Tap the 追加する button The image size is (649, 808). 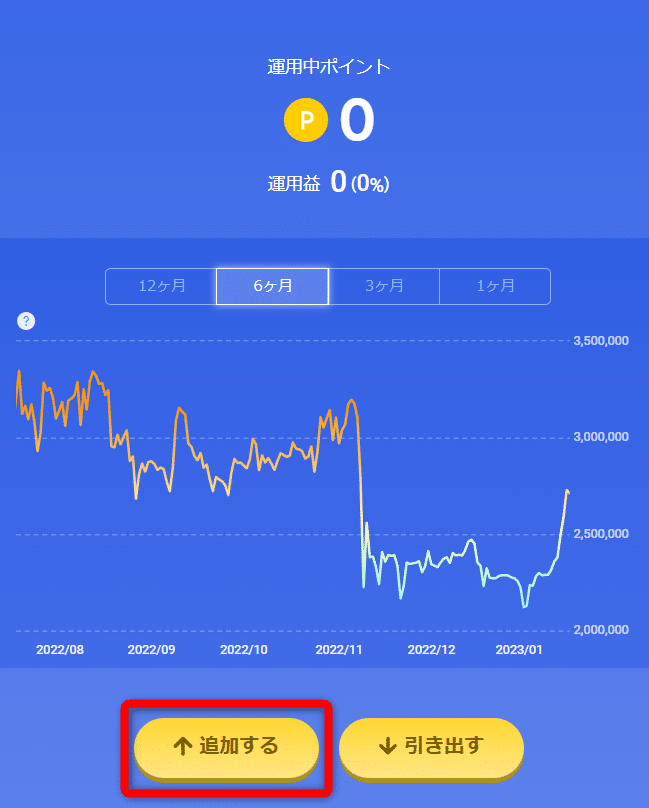(226, 748)
